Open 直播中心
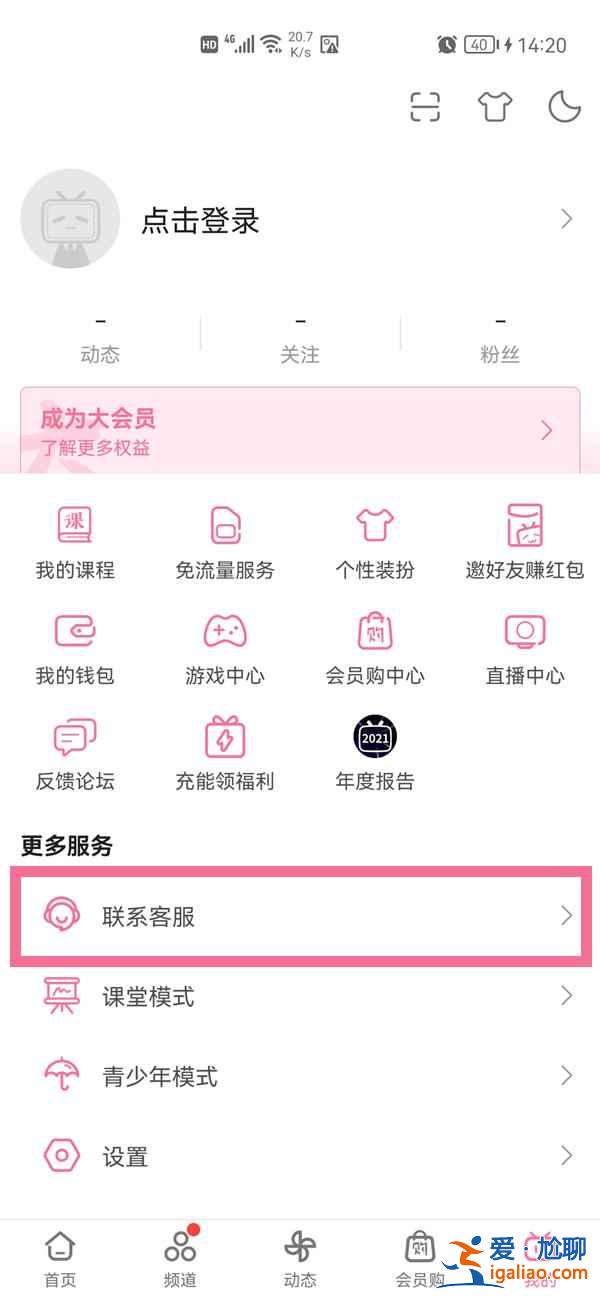The image size is (600, 1300). (525, 648)
